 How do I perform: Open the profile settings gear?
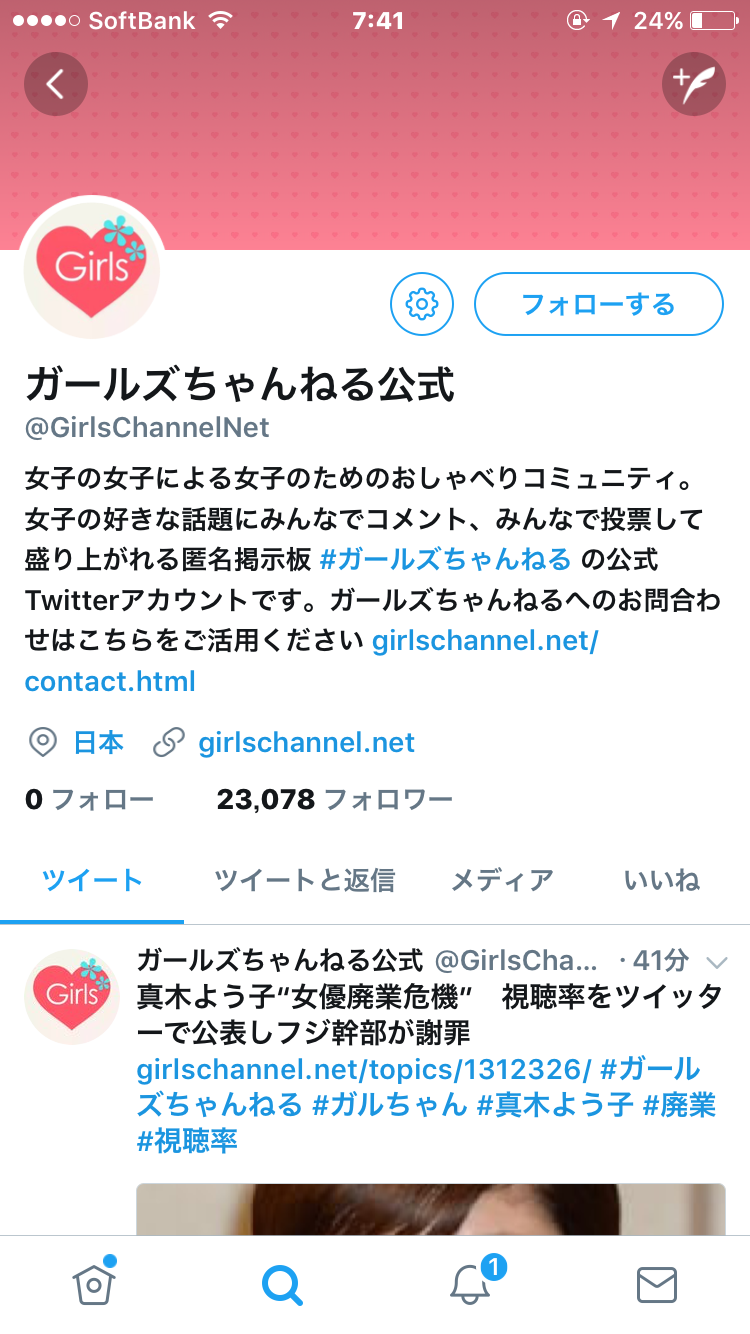point(421,304)
